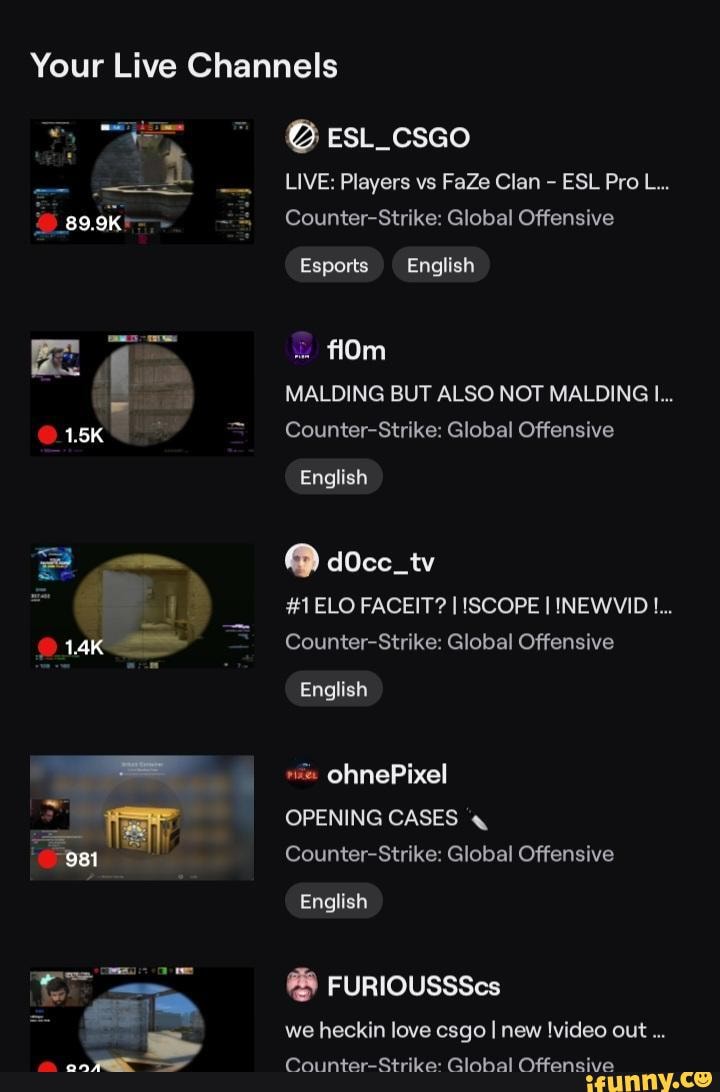Open the FURIOUSSScs live stream
The width and height of the screenshot is (720, 1092).
pos(141,1018)
